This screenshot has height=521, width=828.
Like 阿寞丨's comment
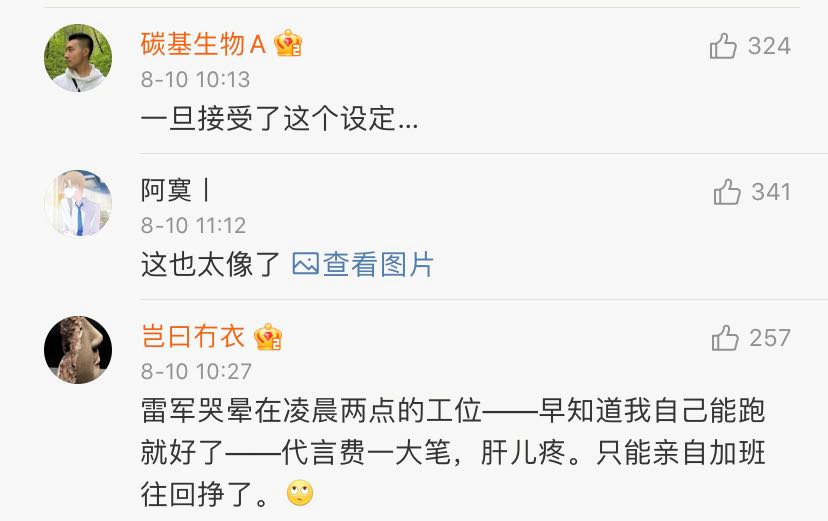coord(727,192)
